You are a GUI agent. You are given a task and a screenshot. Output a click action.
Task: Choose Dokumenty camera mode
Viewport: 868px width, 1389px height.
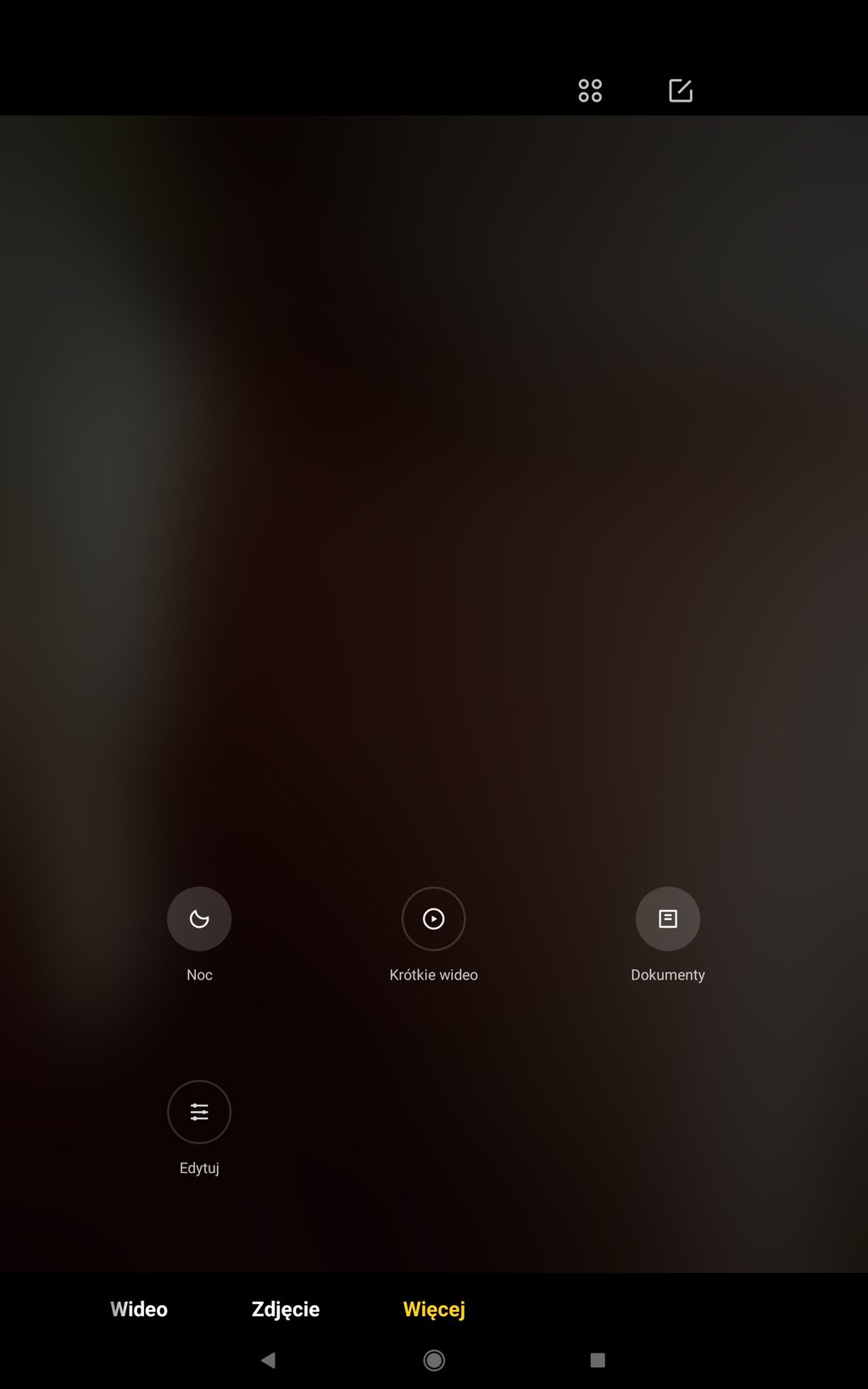pyautogui.click(x=668, y=919)
